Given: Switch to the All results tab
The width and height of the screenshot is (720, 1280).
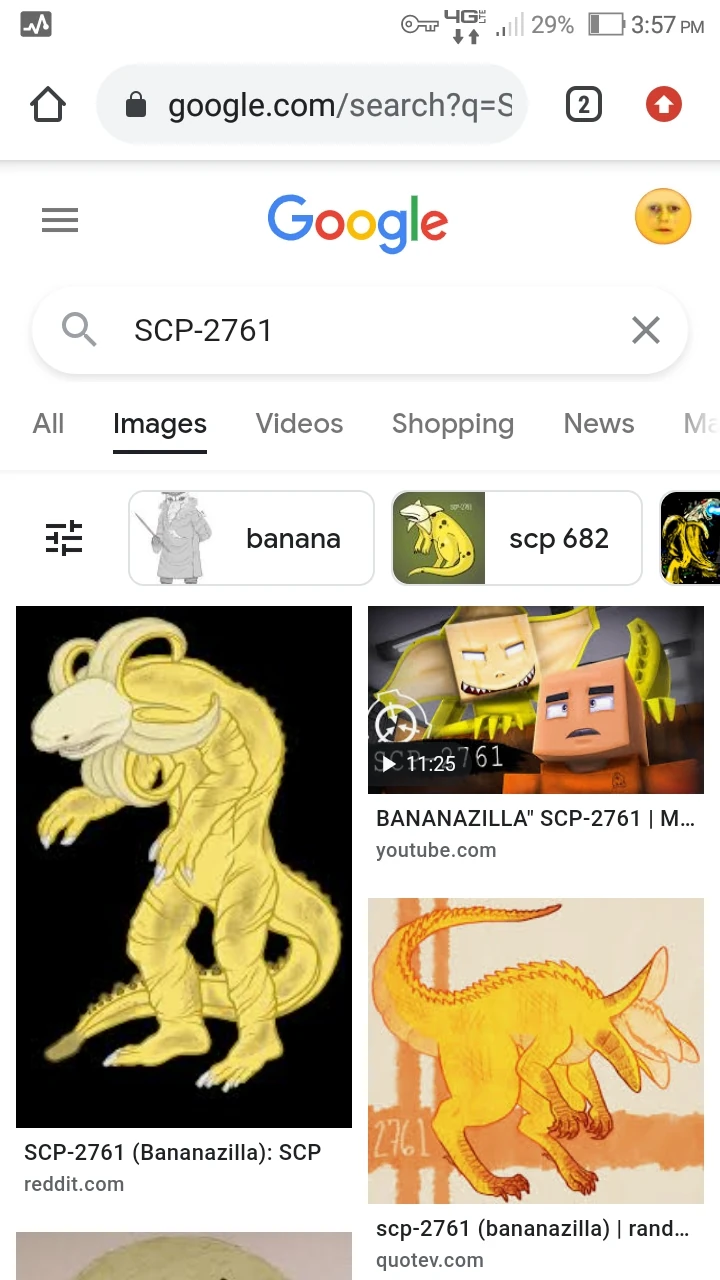Looking at the screenshot, I should pyautogui.click(x=48, y=424).
